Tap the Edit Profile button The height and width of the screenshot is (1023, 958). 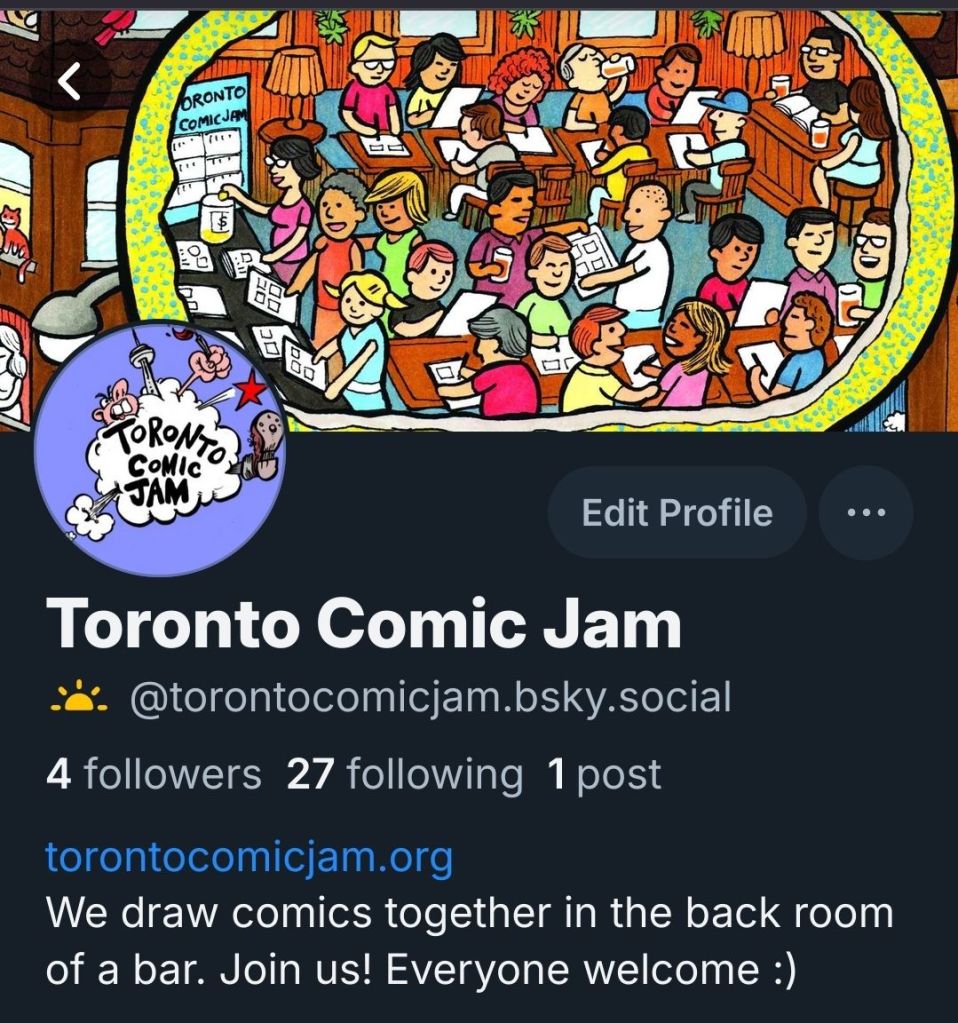tap(677, 513)
